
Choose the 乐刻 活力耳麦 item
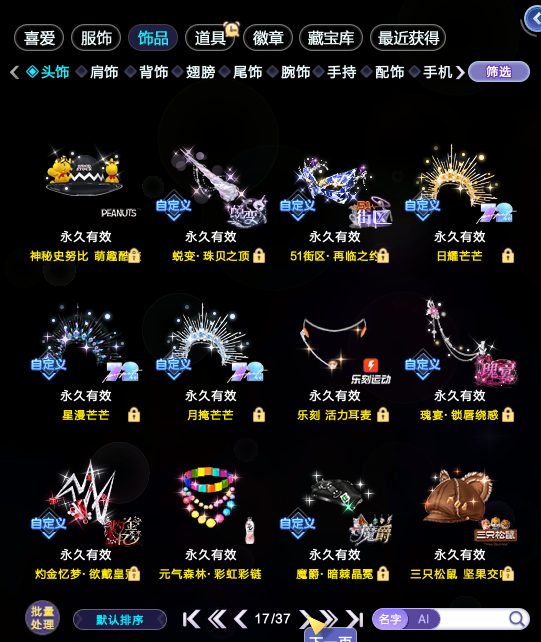[x=335, y=362]
